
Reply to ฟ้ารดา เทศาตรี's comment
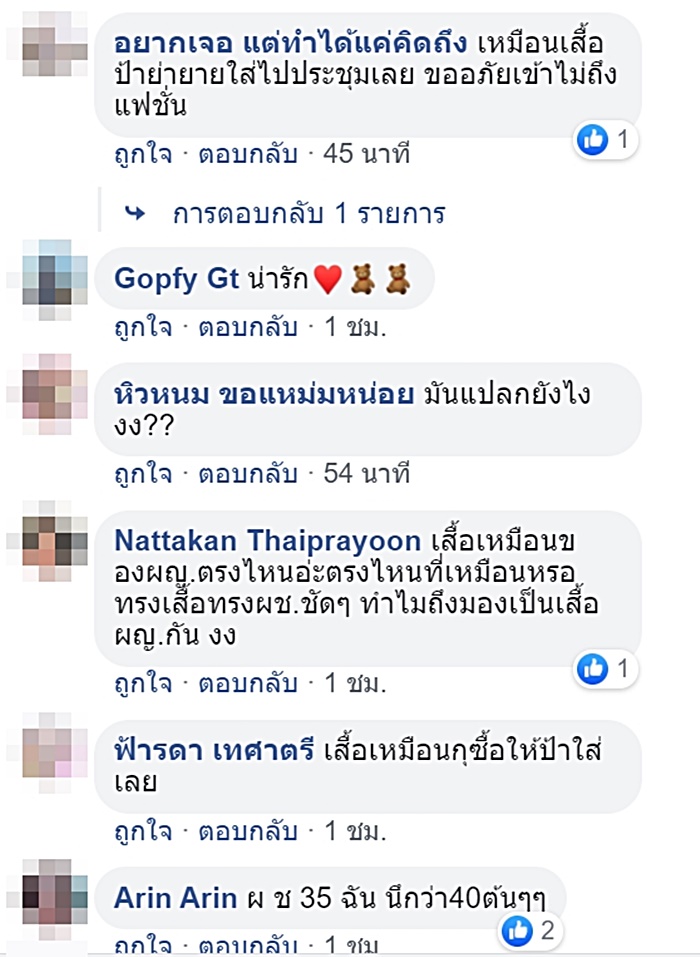tap(247, 830)
